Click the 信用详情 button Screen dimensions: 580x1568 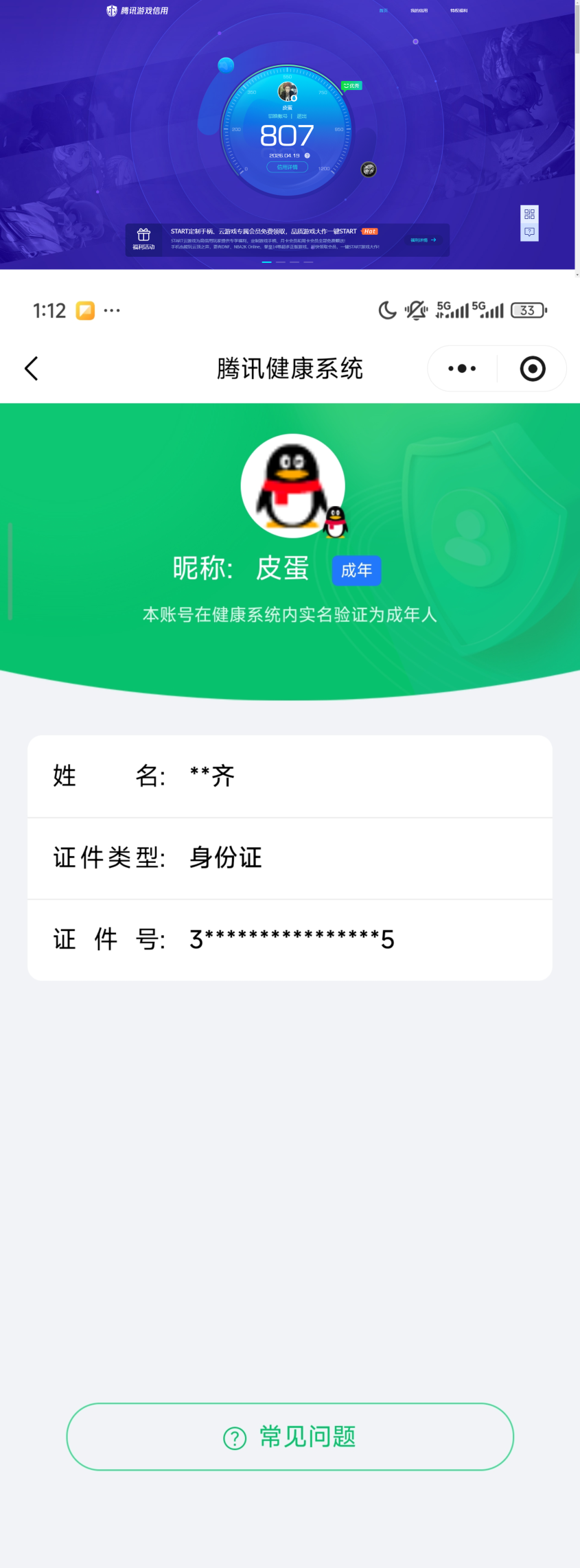(287, 167)
